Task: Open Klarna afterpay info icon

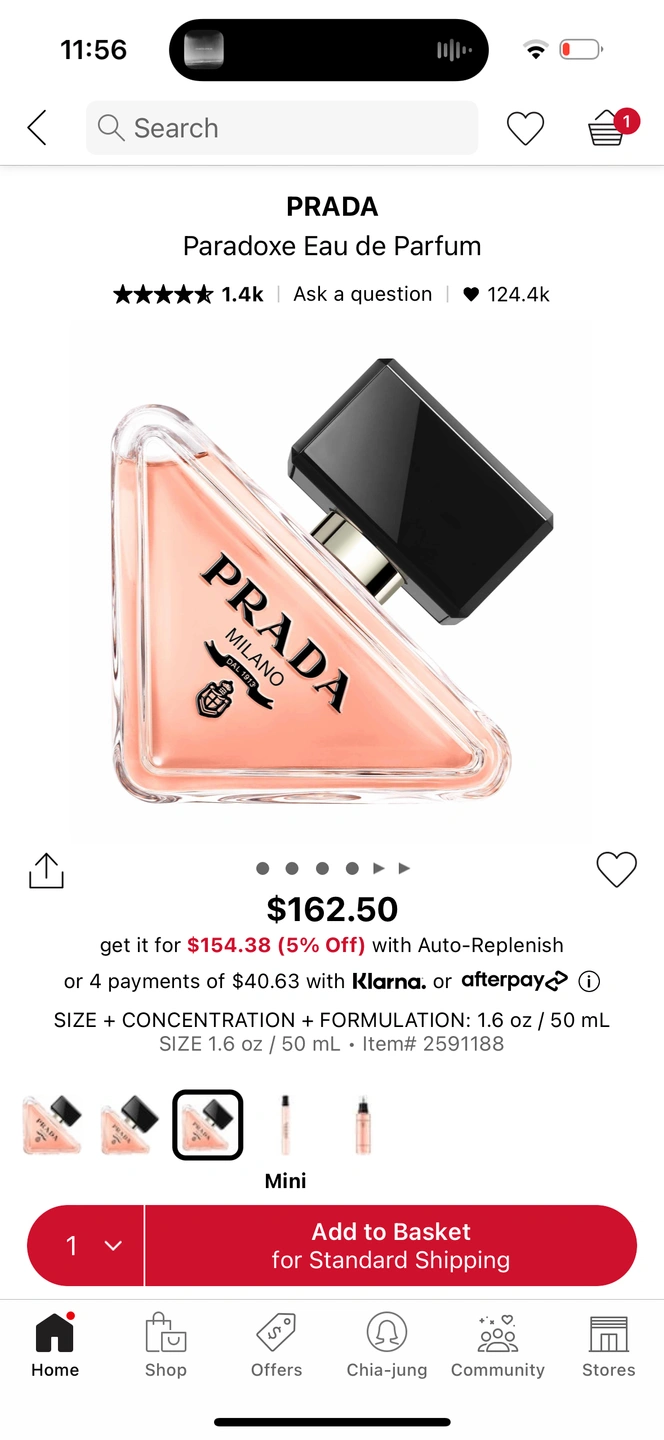Action: point(589,981)
